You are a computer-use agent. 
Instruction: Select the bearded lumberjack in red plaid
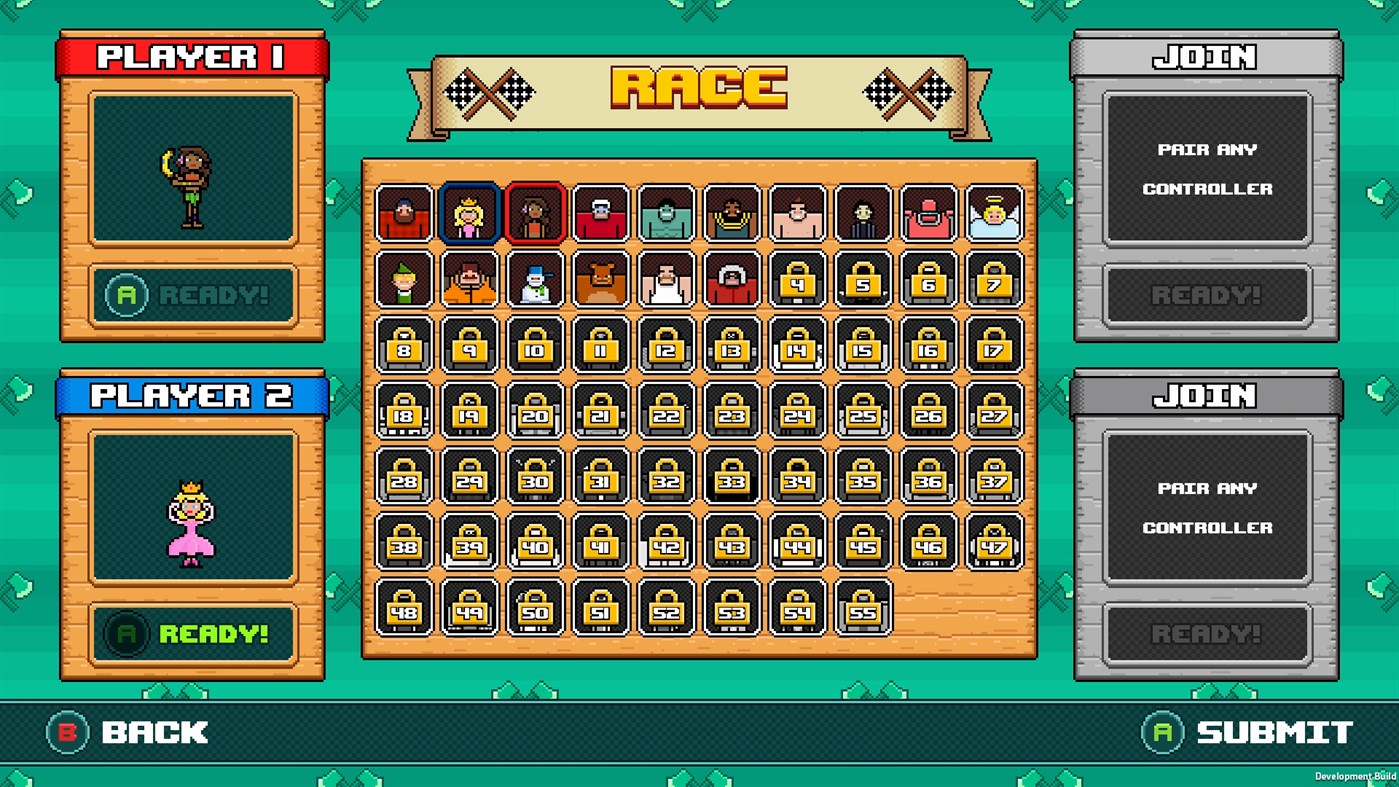[404, 214]
